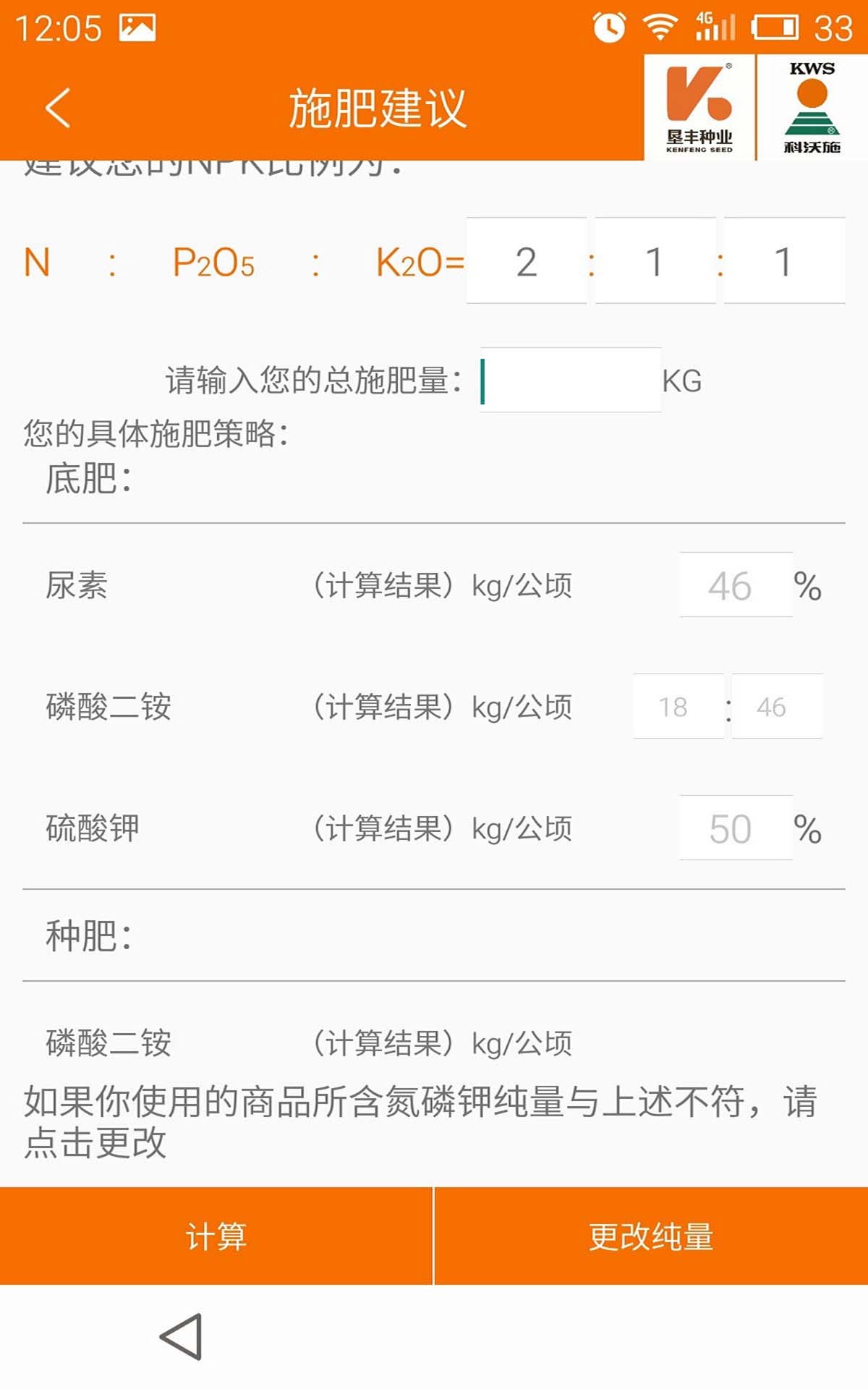Edit 硫酸钾 purity percentage field

735,828
